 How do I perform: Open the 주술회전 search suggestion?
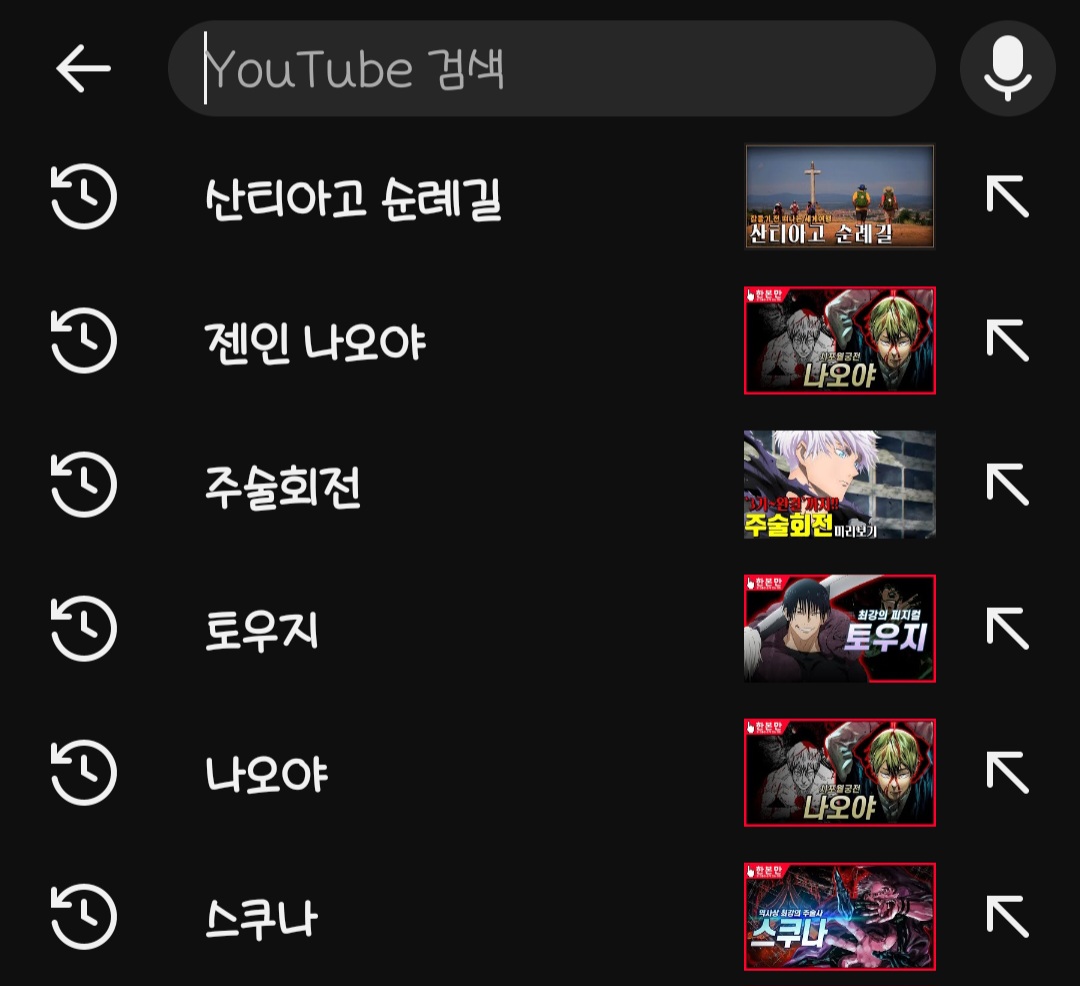(x=282, y=486)
